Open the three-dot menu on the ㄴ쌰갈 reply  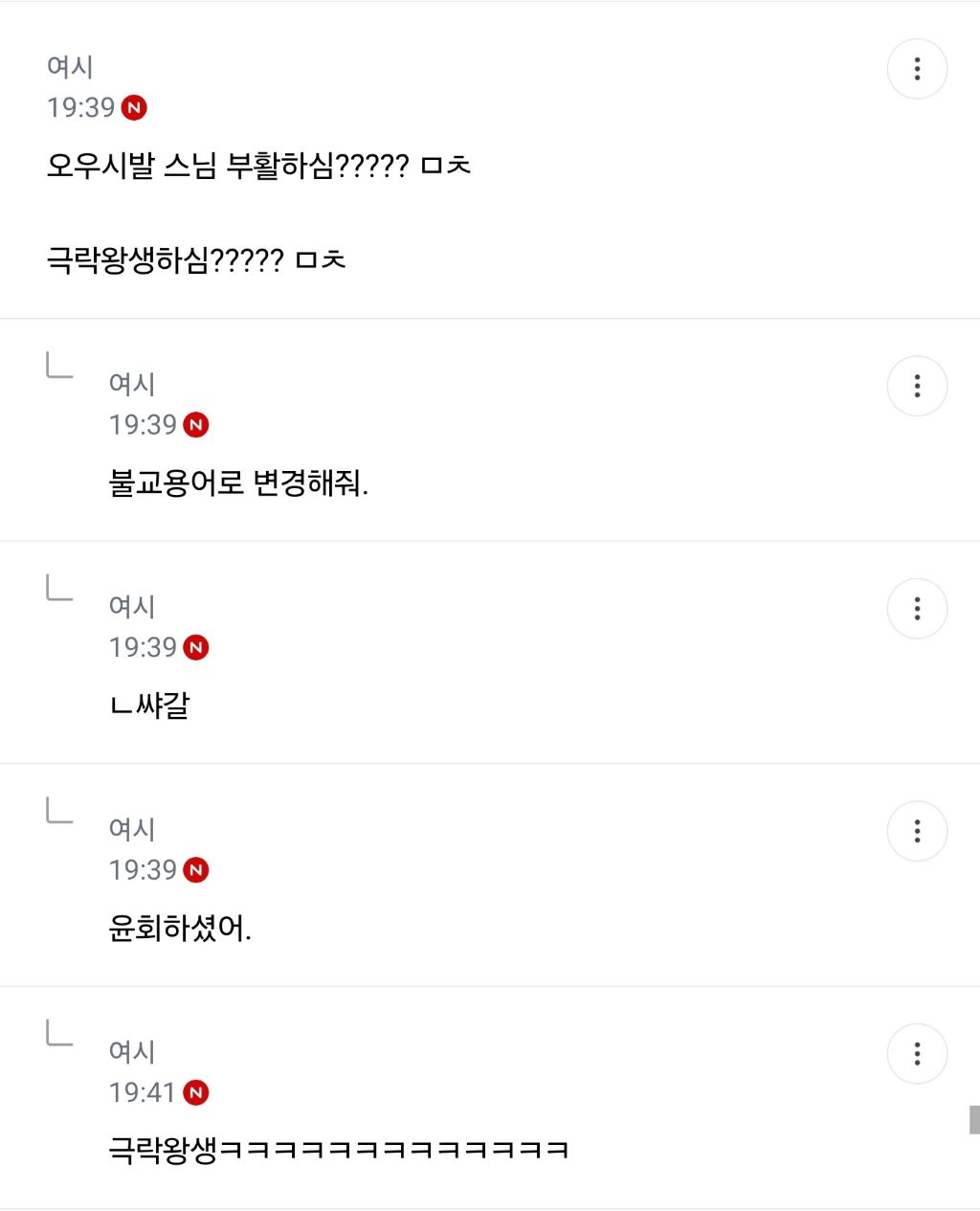coord(917,608)
